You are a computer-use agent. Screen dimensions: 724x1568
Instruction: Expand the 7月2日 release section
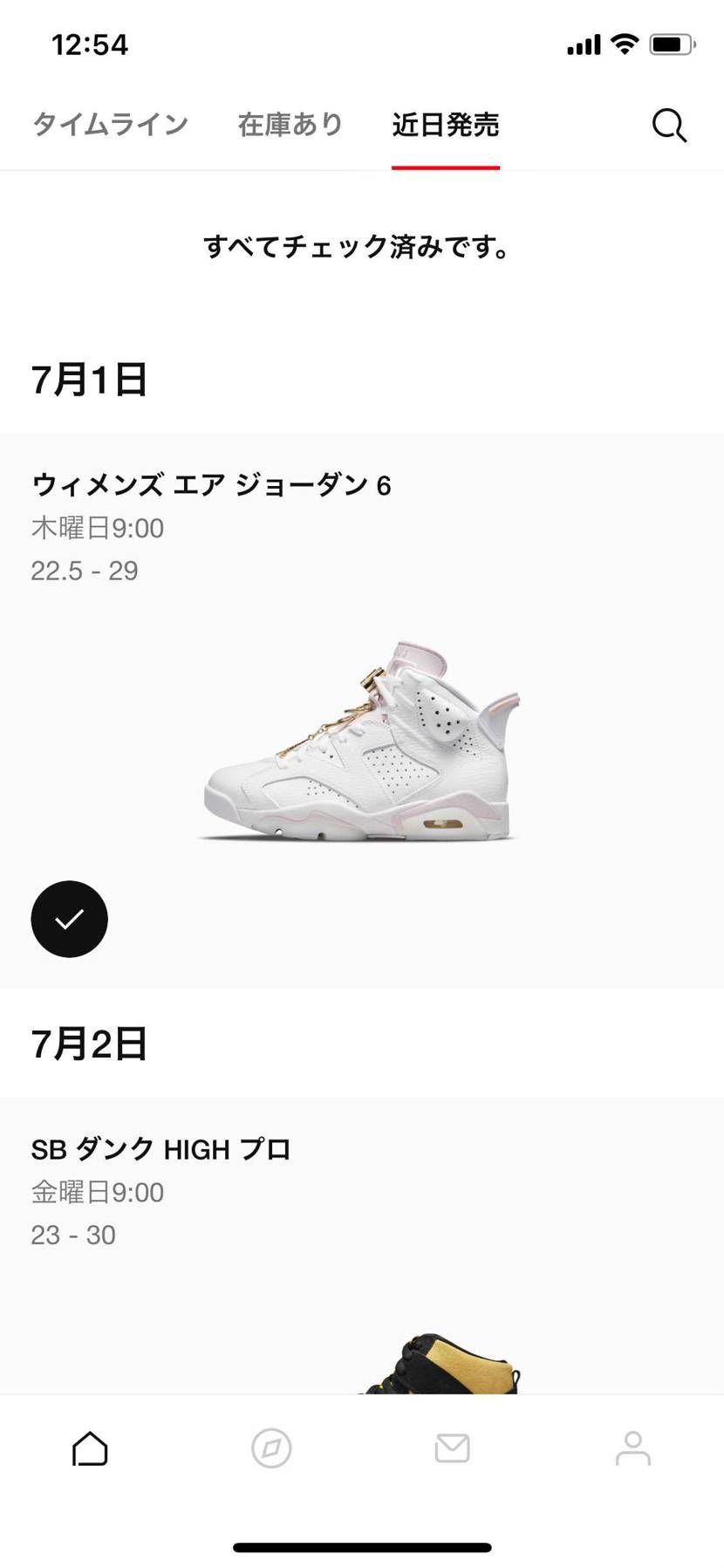(89, 1042)
